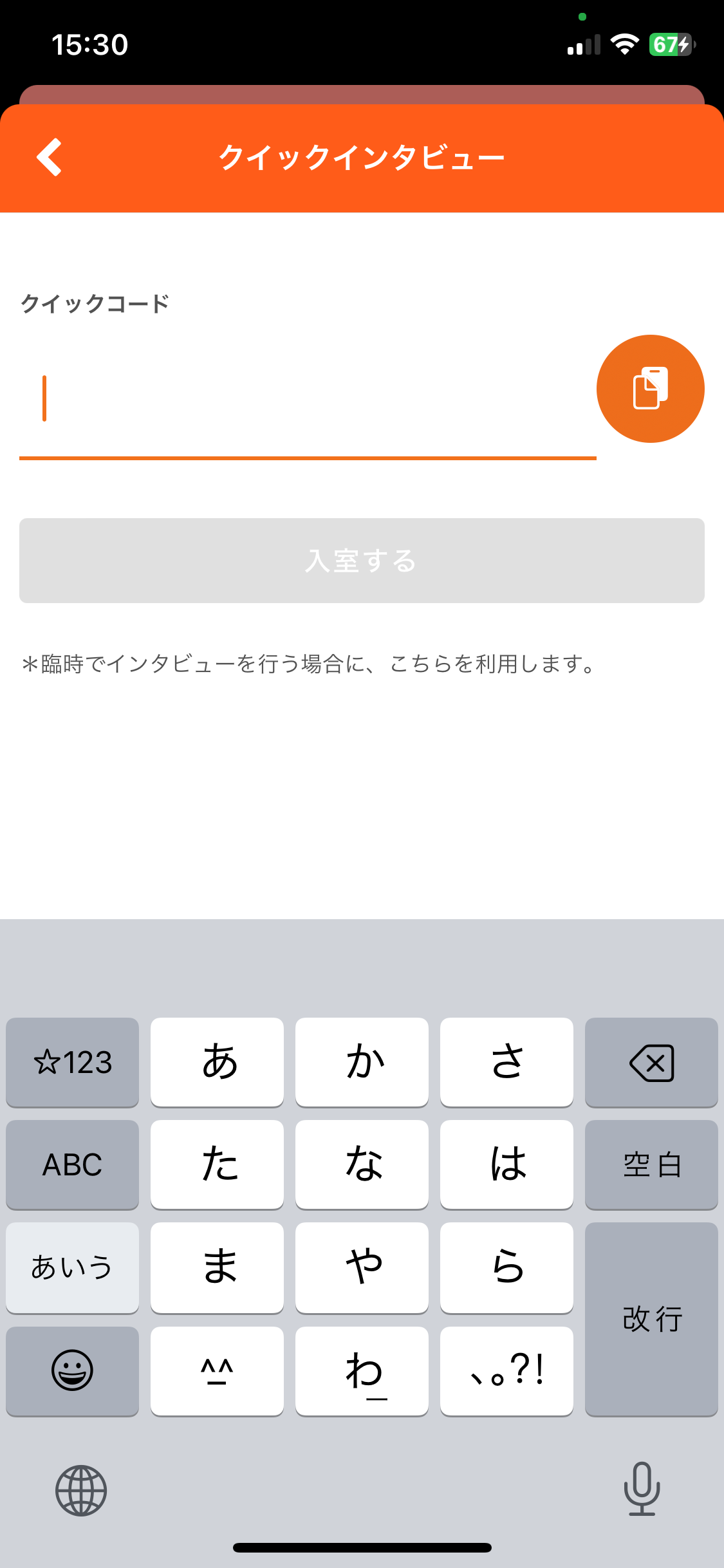
Task: Tap the は key
Action: 506,1165
